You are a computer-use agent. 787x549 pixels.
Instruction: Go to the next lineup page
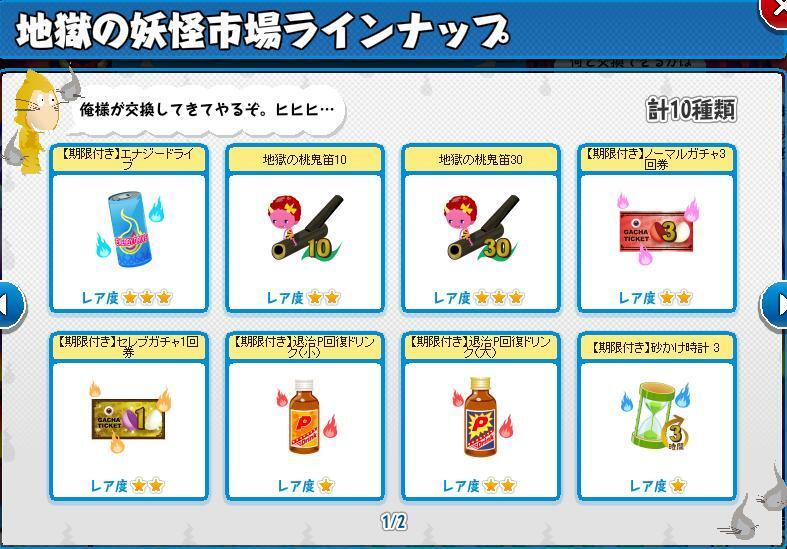pos(773,305)
